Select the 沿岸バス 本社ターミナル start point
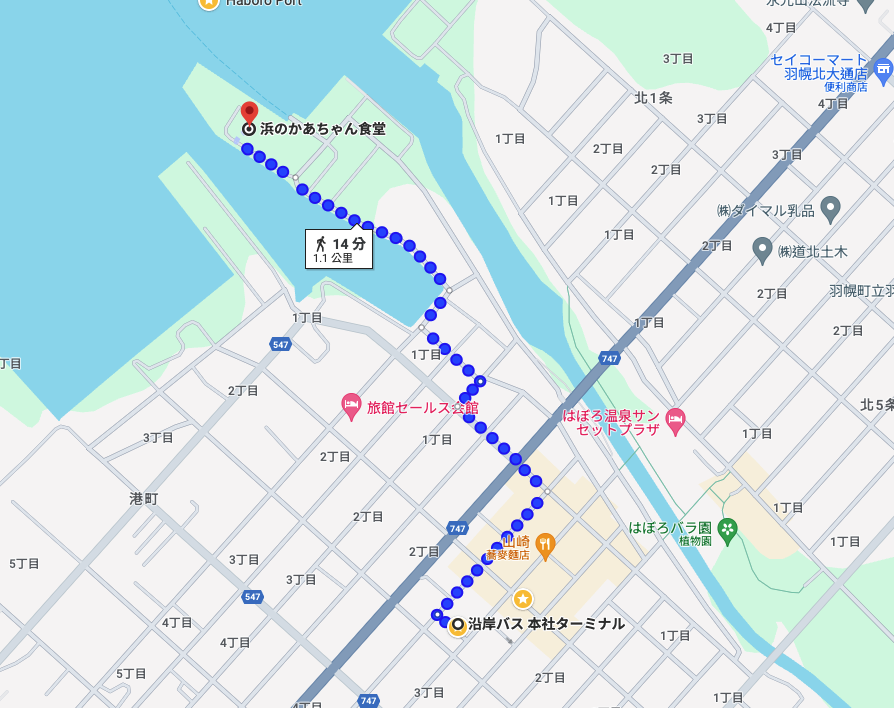 click(x=458, y=625)
